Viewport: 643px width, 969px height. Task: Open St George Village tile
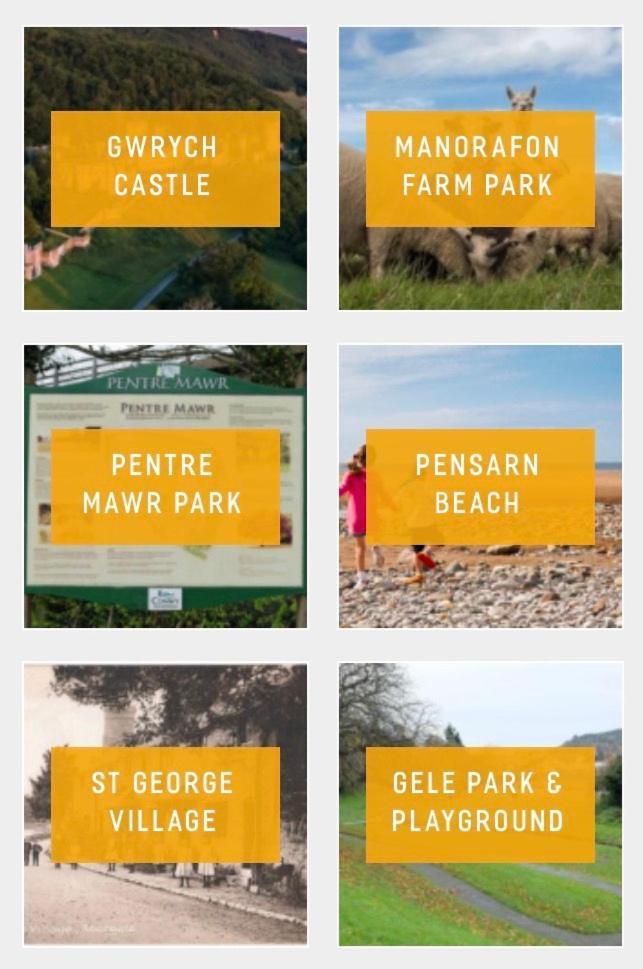(165, 804)
